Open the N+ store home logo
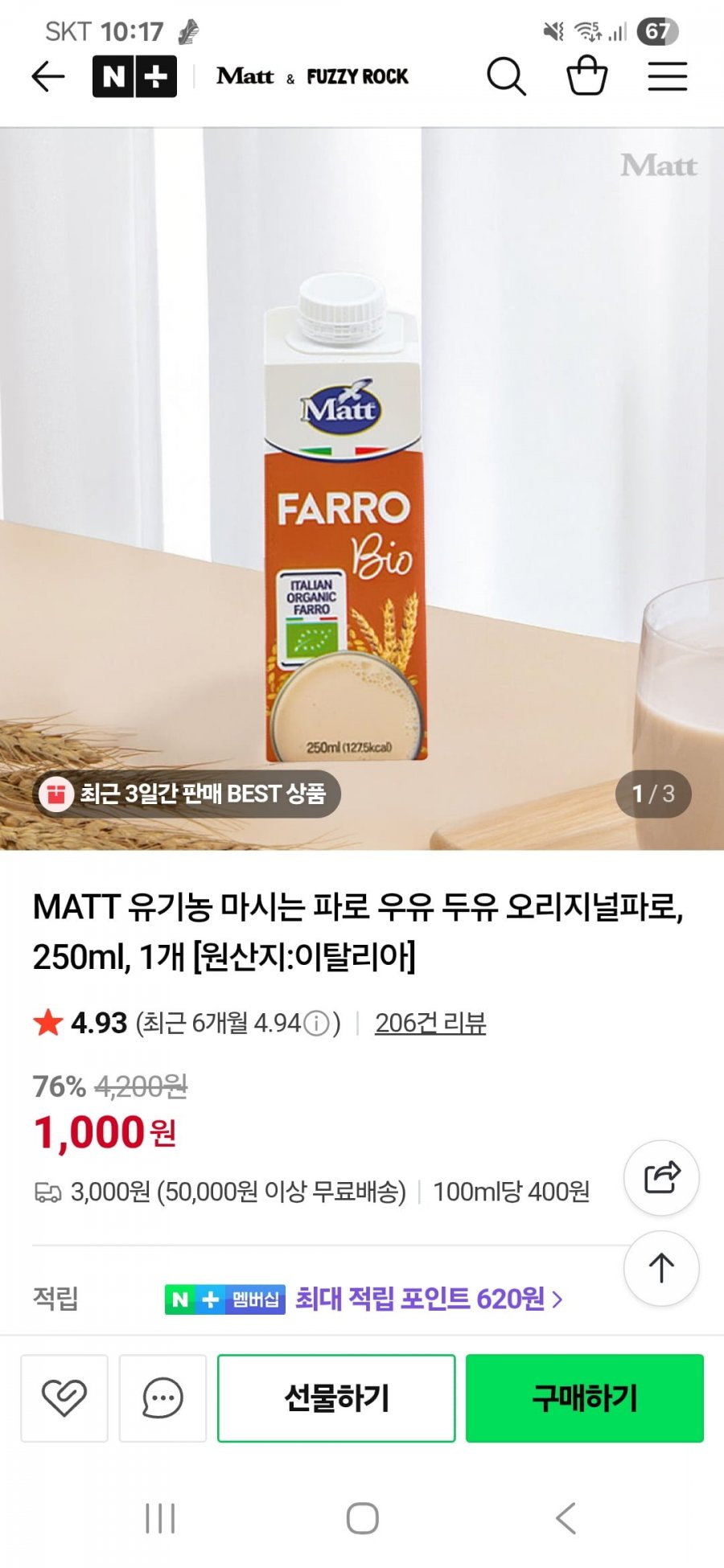This screenshot has height=1568, width=724. (x=134, y=77)
